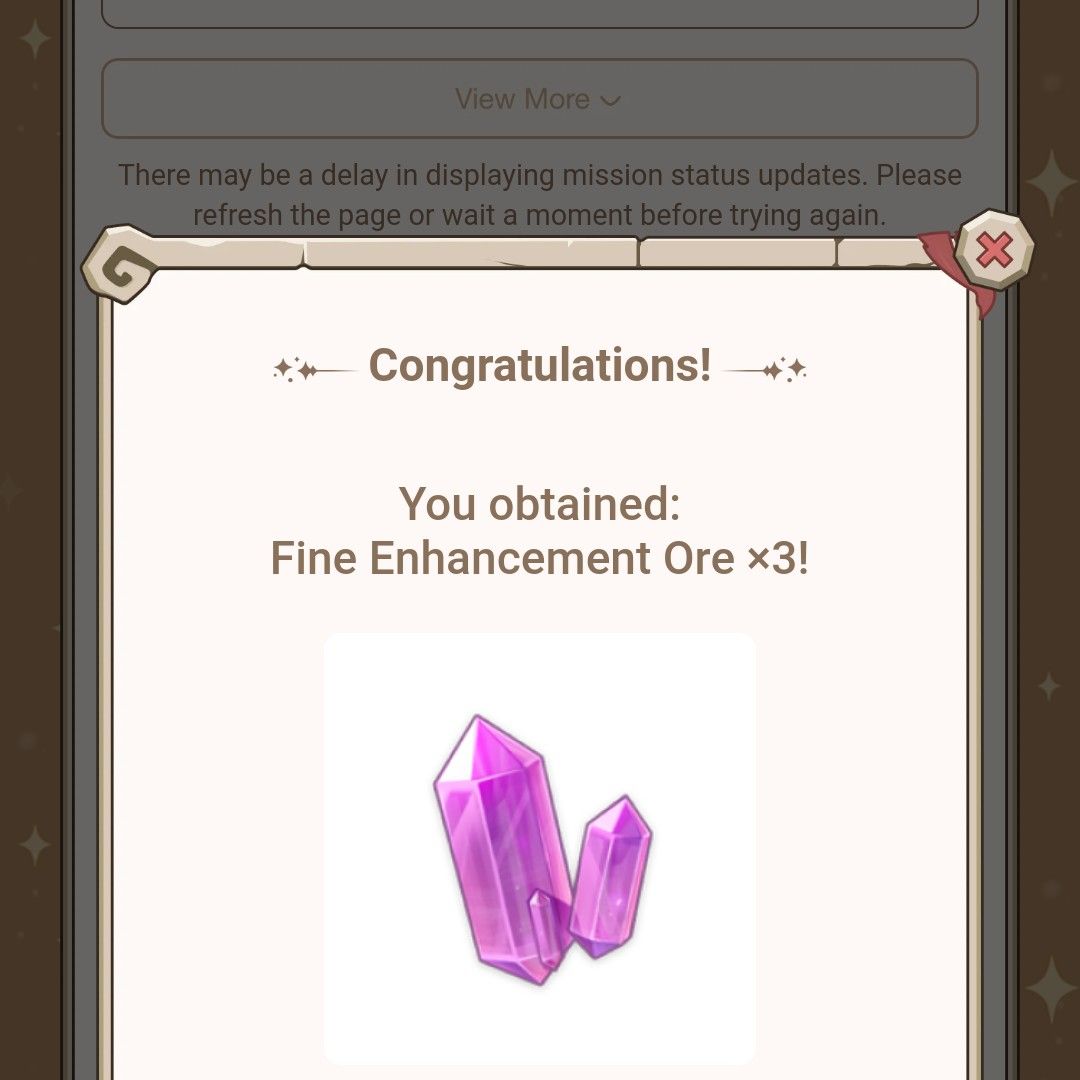Expand the View More missions button
The image size is (1080, 1080).
(x=539, y=99)
